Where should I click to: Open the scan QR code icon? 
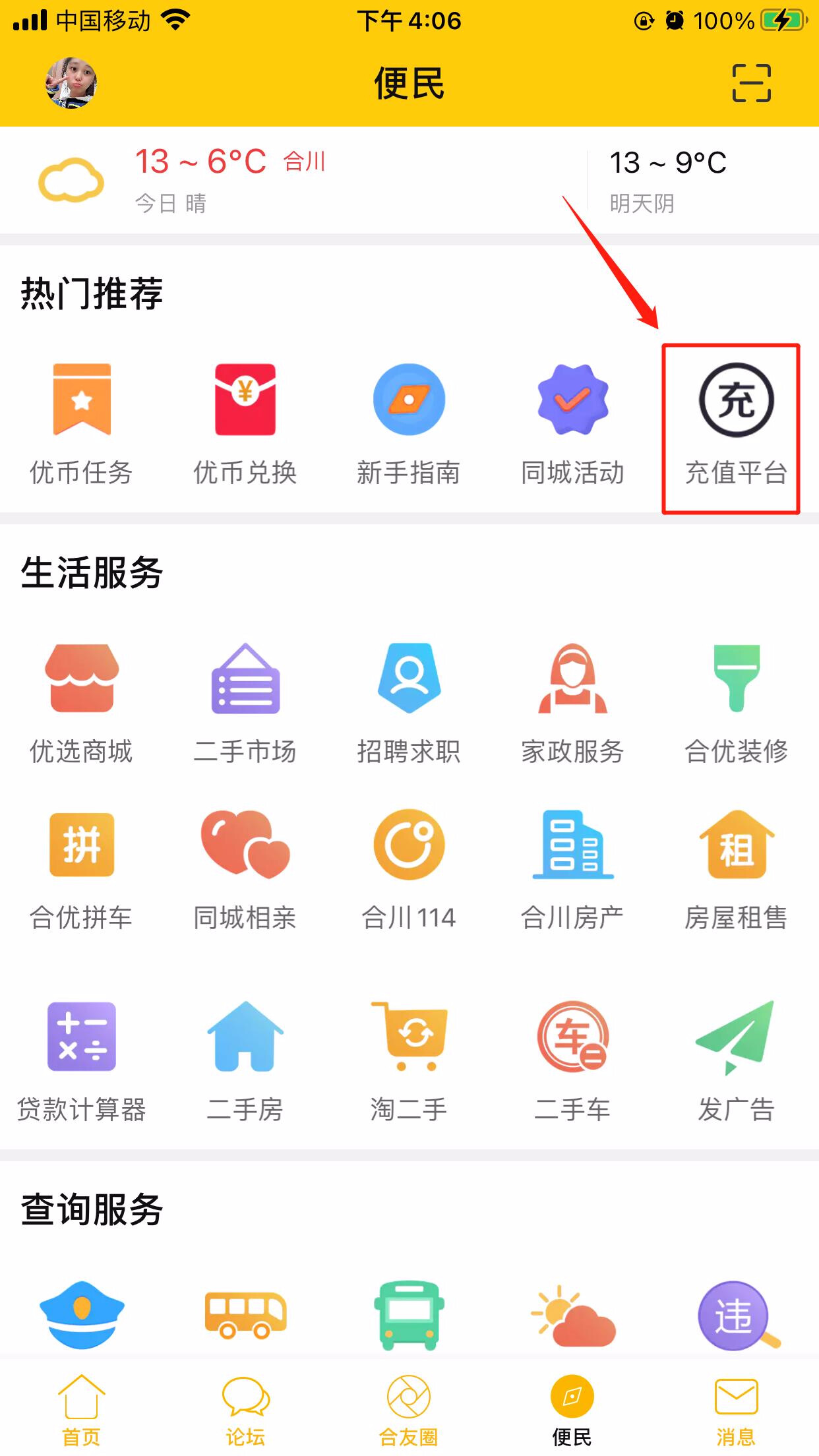(751, 83)
